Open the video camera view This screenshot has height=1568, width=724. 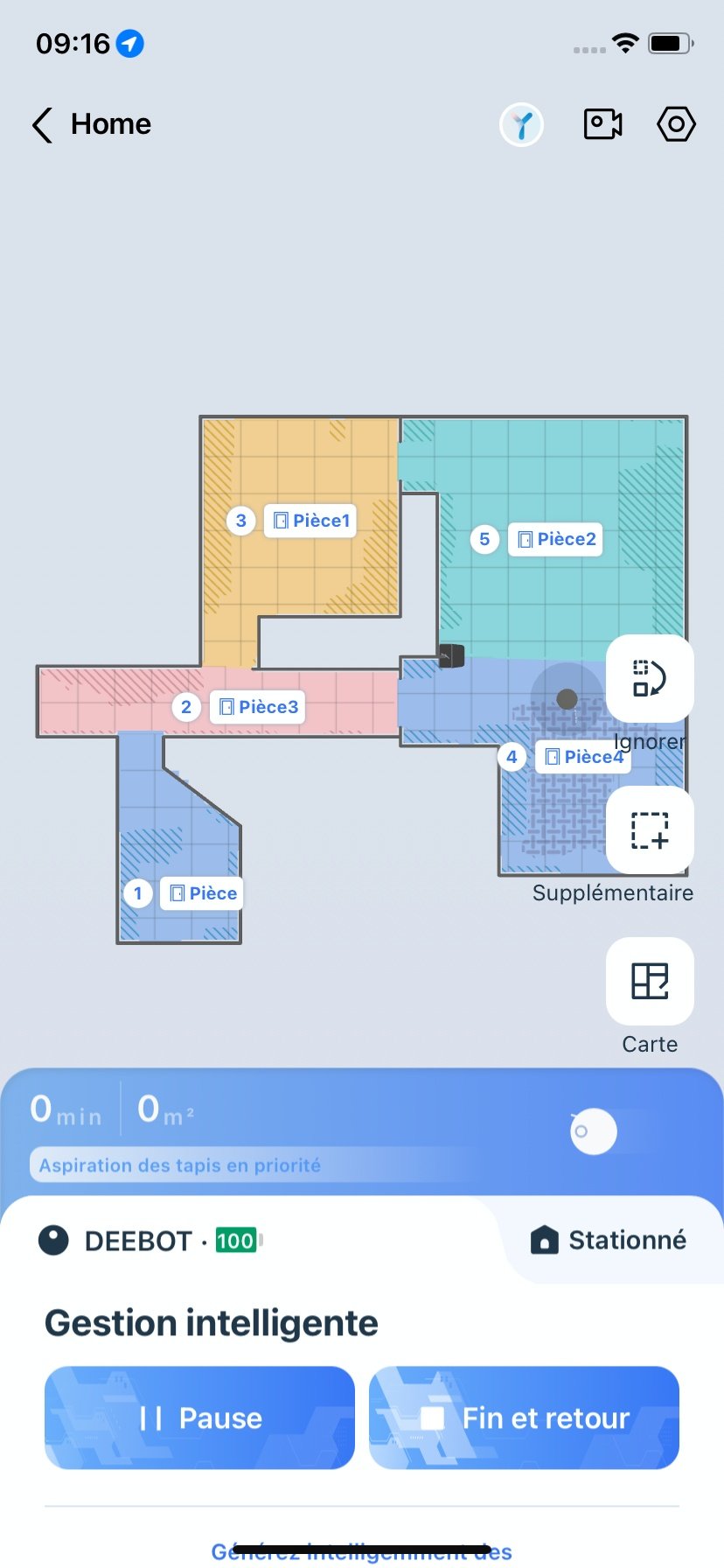602,124
